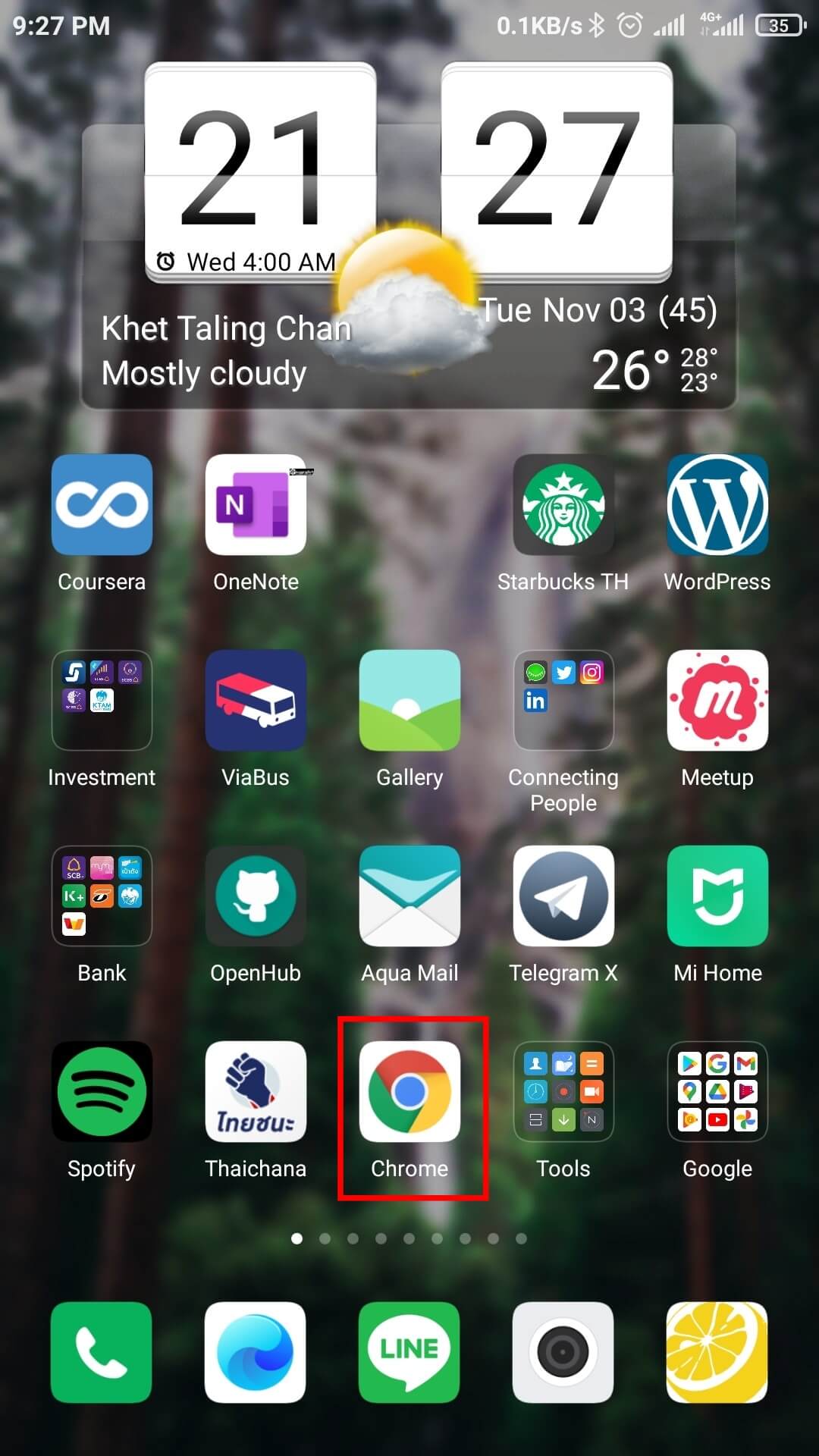Screen dimensions: 819x1456
Task: Open the LINE app in the dock
Action: [x=409, y=1352]
